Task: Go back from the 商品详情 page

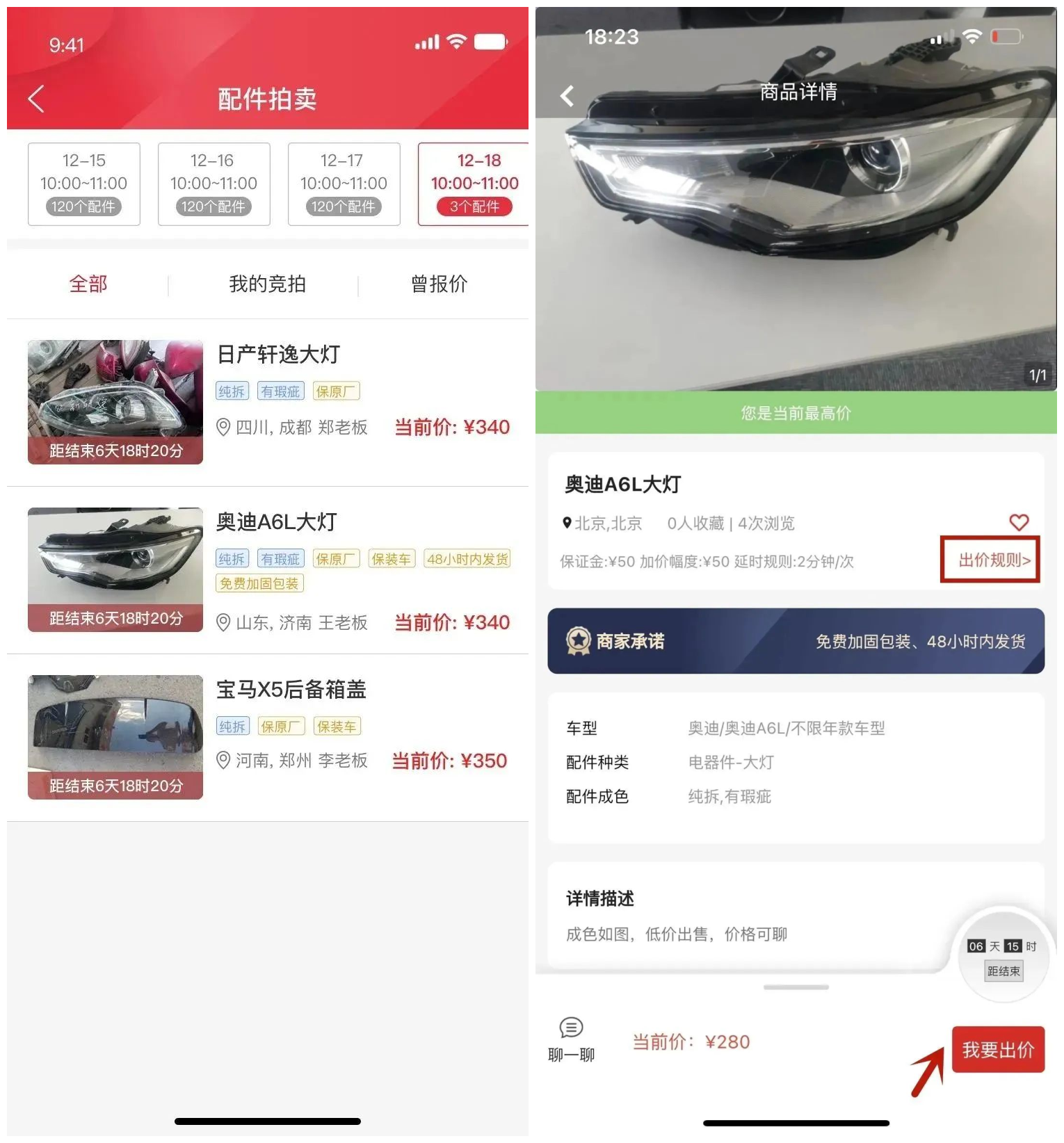Action: pyautogui.click(x=567, y=95)
